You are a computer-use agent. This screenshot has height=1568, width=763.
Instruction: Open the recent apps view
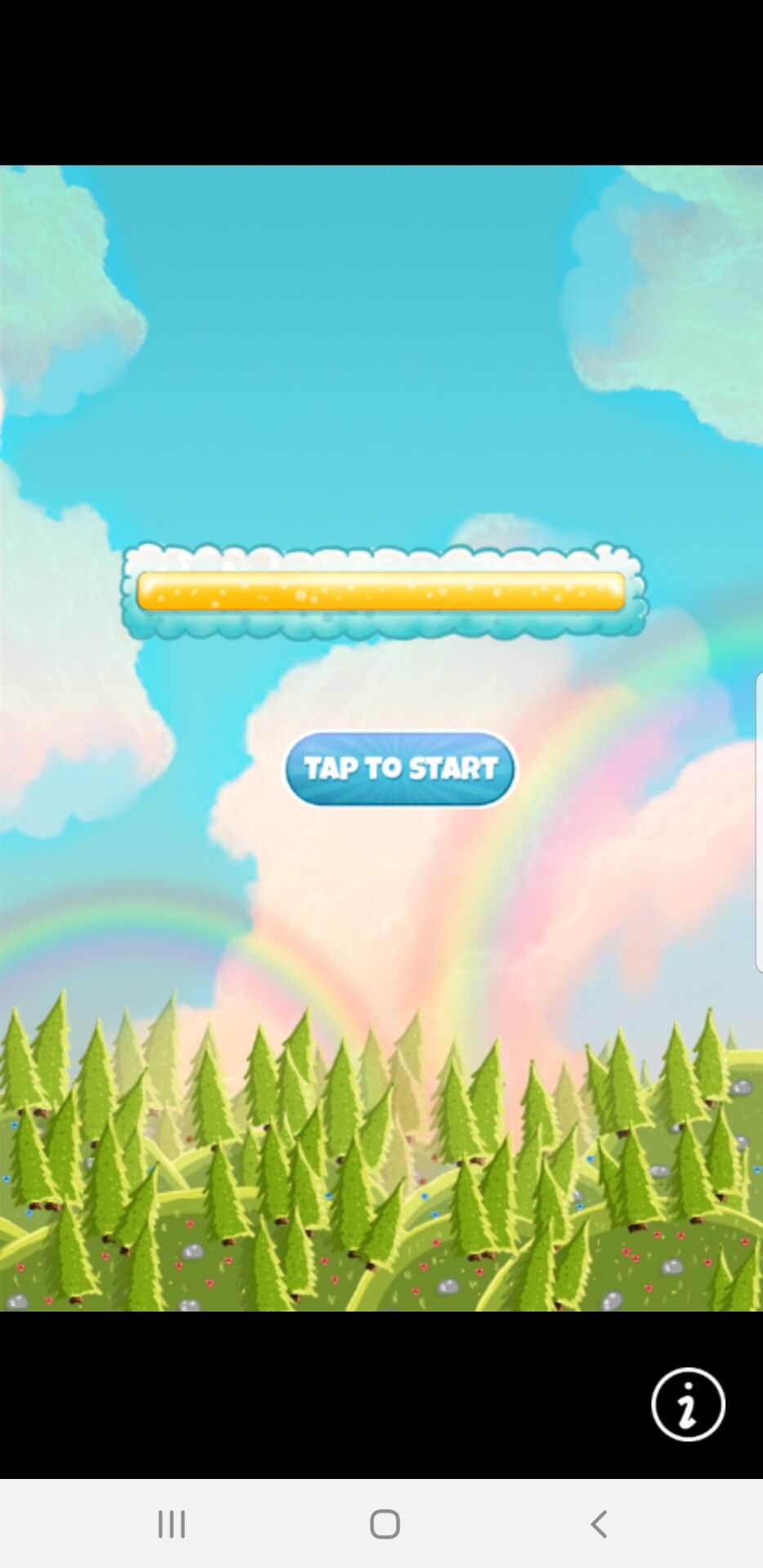[172, 1524]
